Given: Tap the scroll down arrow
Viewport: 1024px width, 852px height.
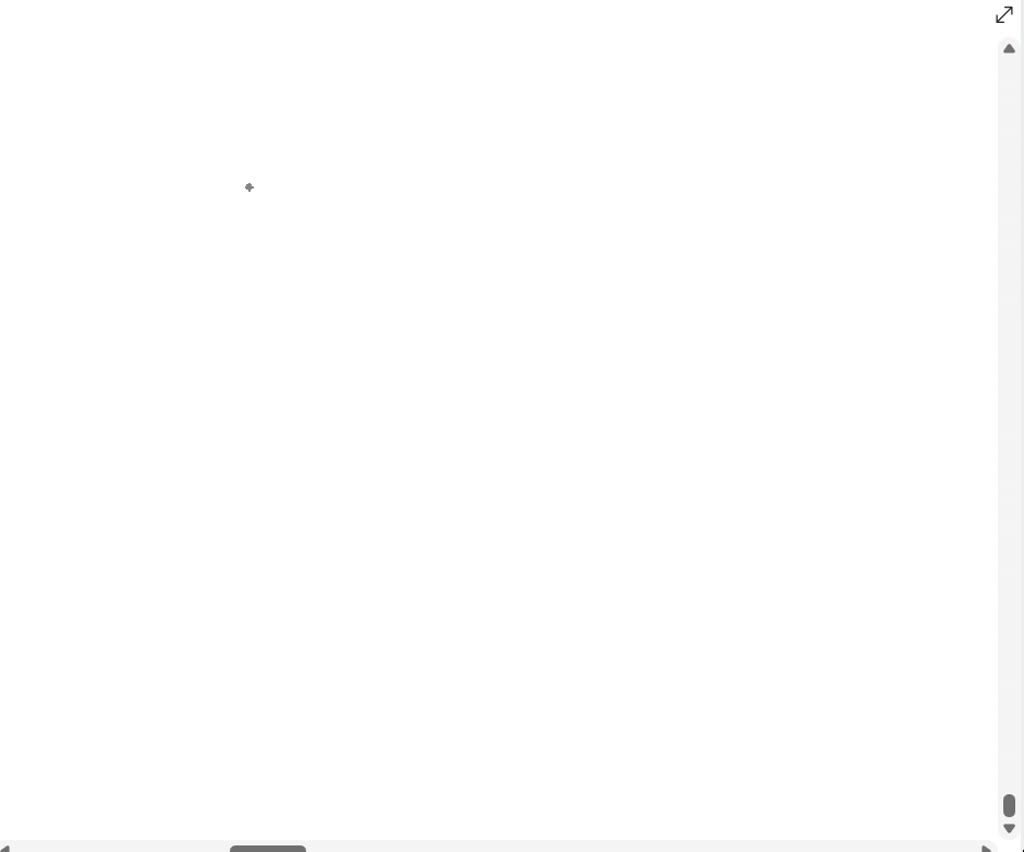Looking at the screenshot, I should 1009,828.
